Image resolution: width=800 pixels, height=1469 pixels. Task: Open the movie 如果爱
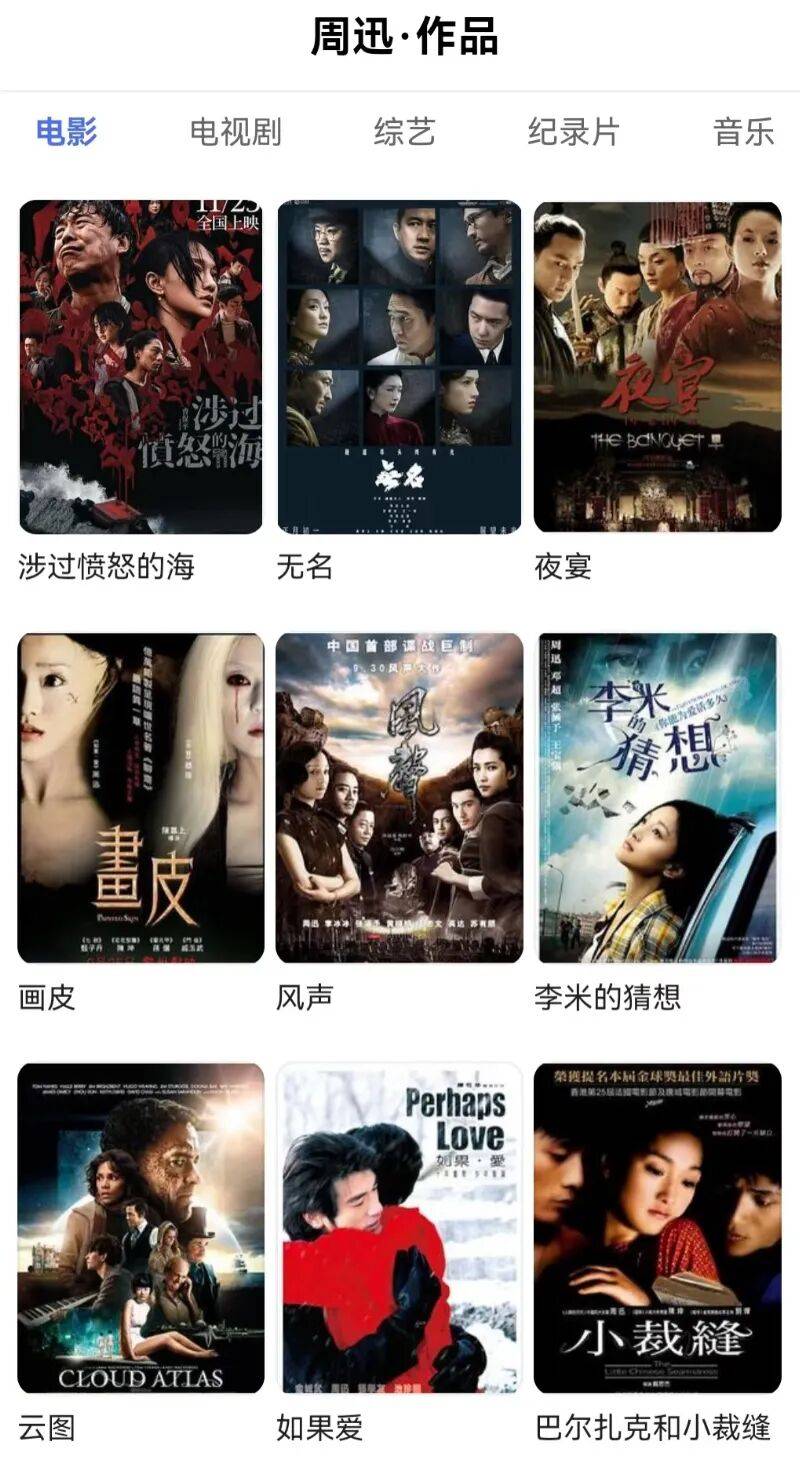click(399, 1228)
